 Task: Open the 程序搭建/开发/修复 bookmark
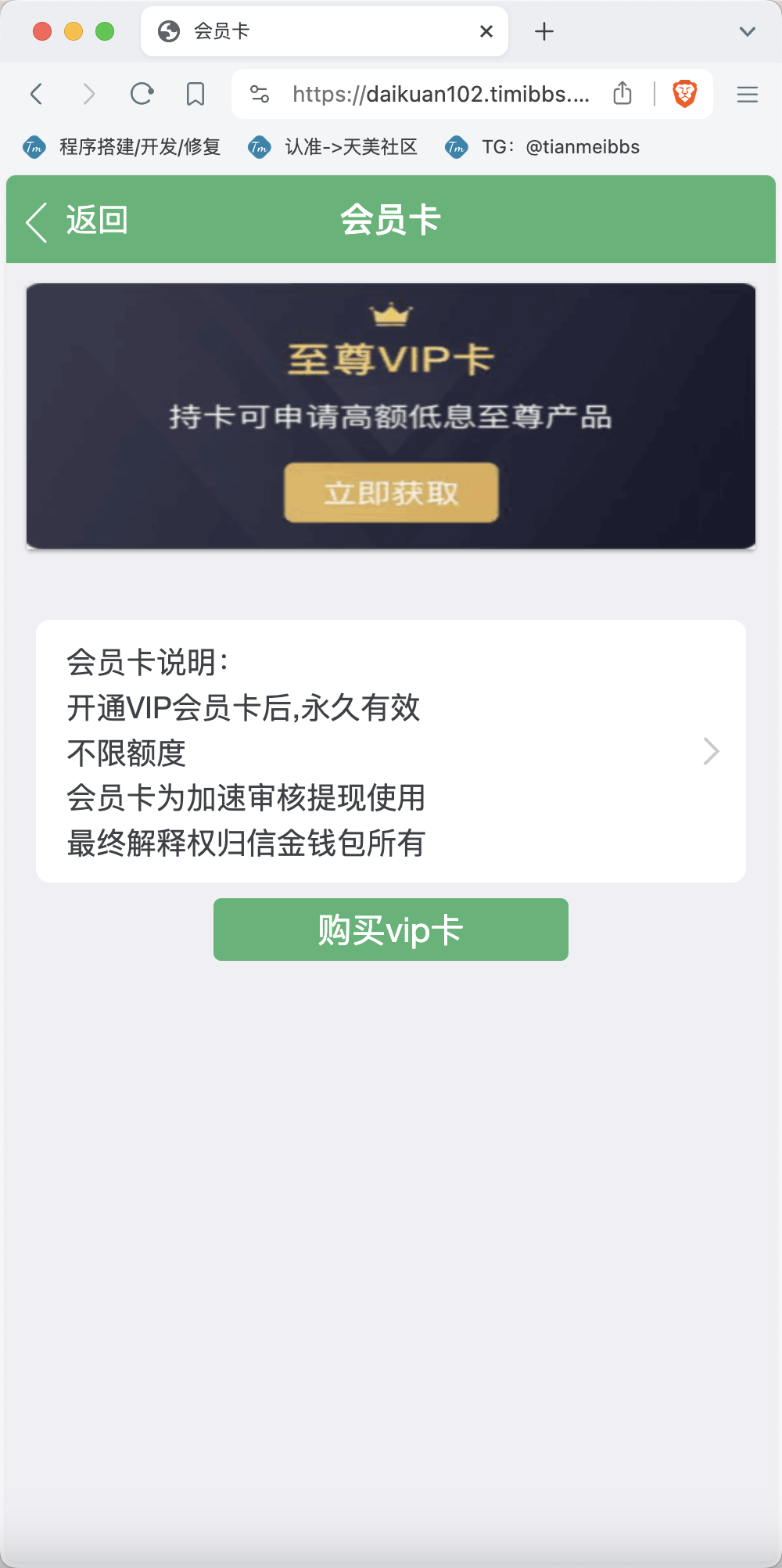coord(122,147)
